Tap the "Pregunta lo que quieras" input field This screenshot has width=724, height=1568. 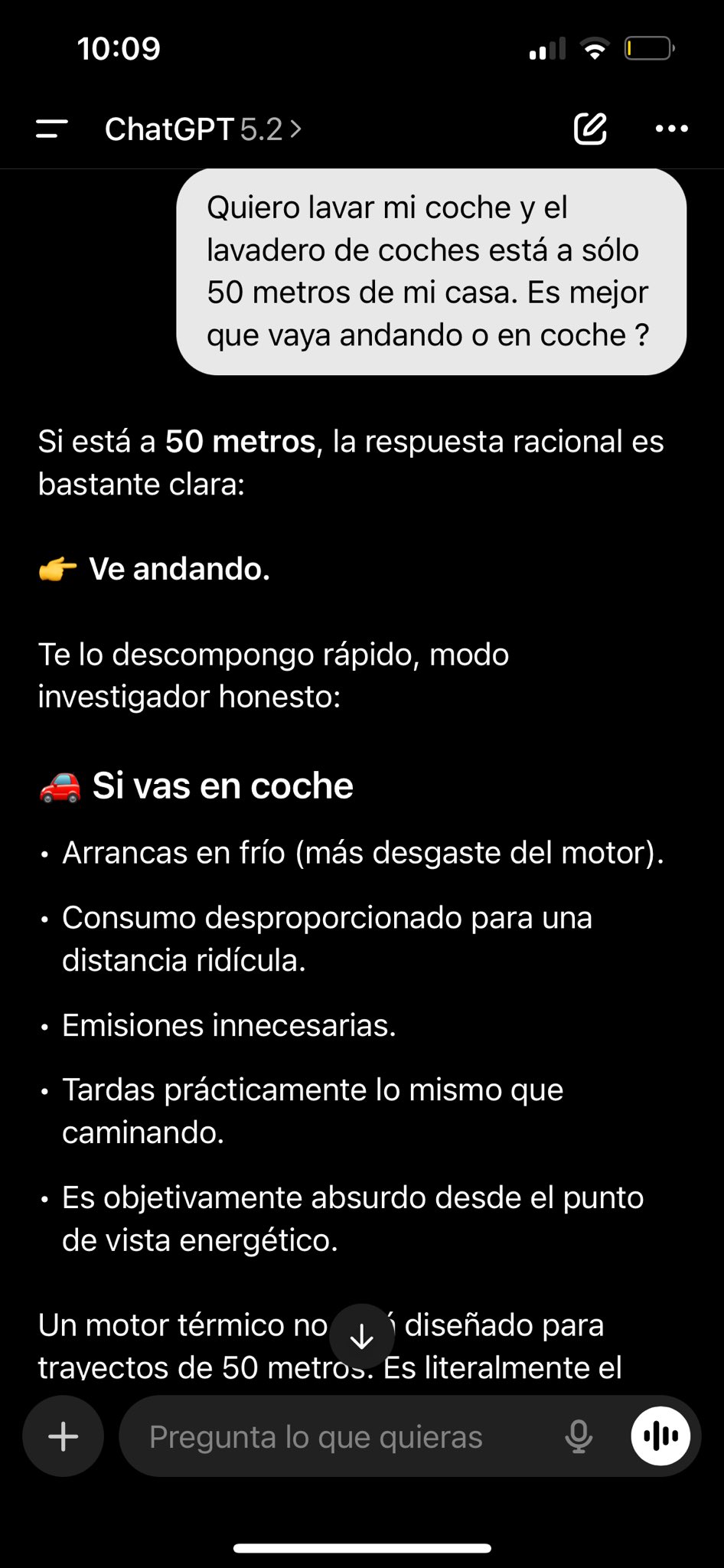point(316,1436)
